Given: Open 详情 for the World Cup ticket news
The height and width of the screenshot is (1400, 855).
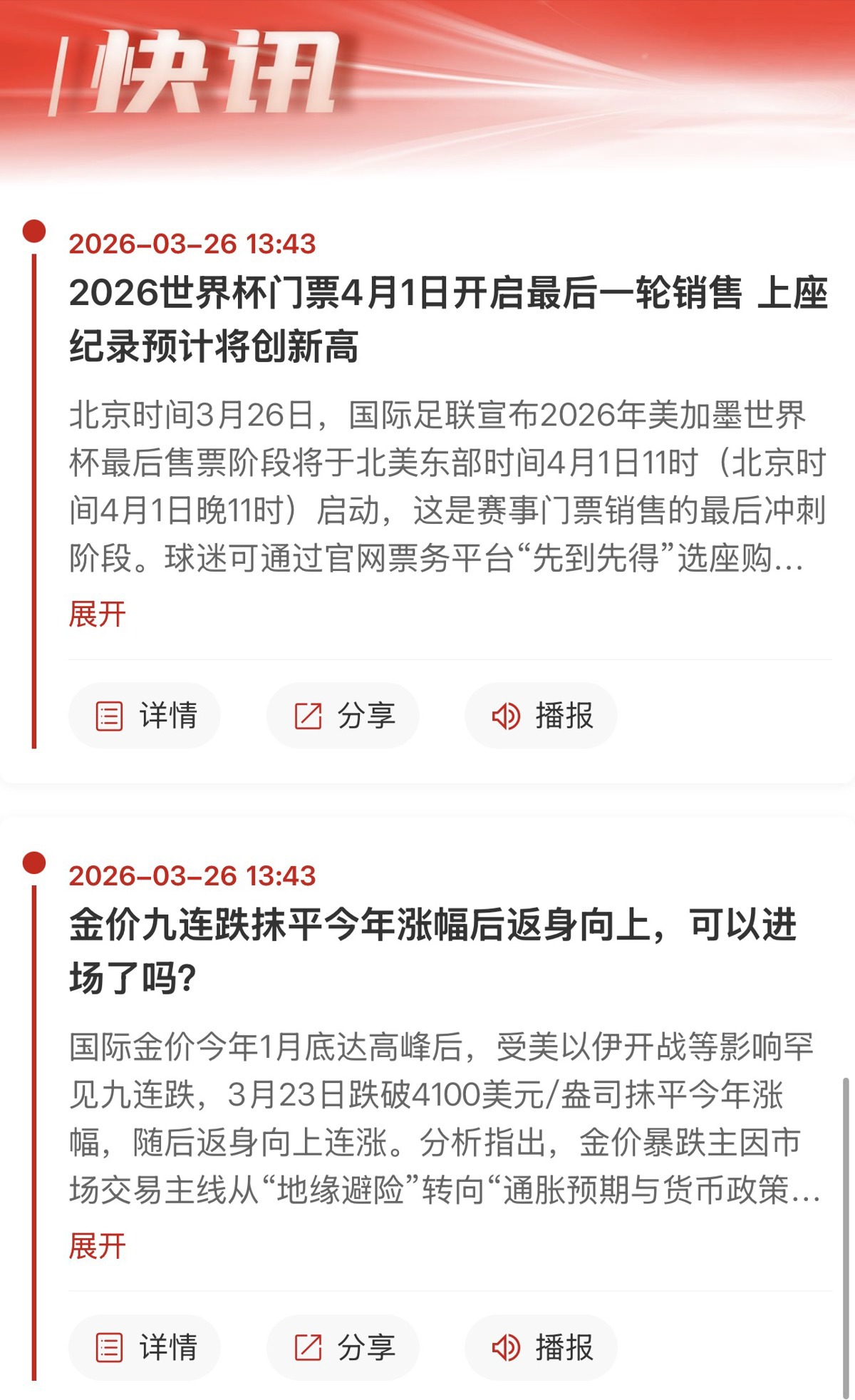Looking at the screenshot, I should (145, 716).
